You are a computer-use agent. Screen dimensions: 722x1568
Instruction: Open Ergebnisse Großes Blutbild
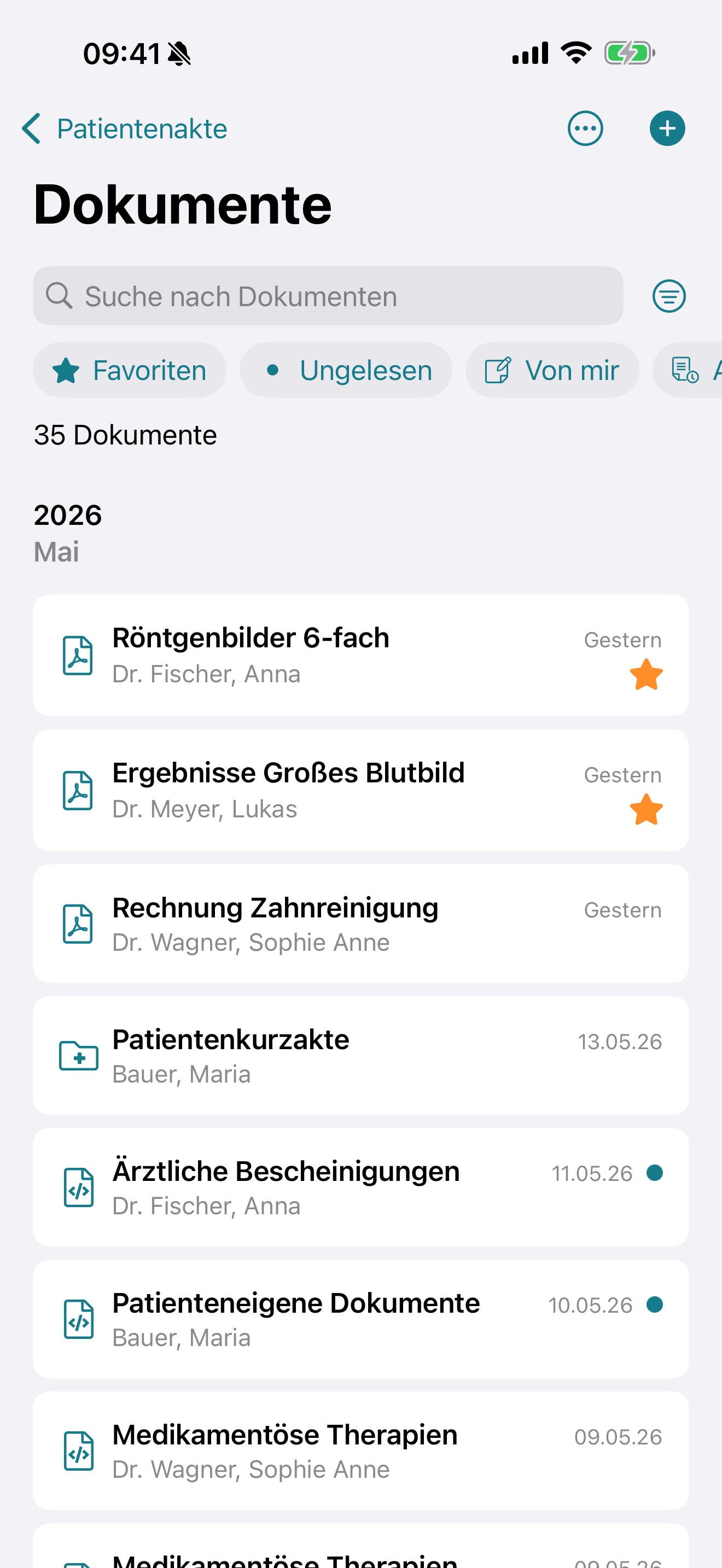coord(361,790)
